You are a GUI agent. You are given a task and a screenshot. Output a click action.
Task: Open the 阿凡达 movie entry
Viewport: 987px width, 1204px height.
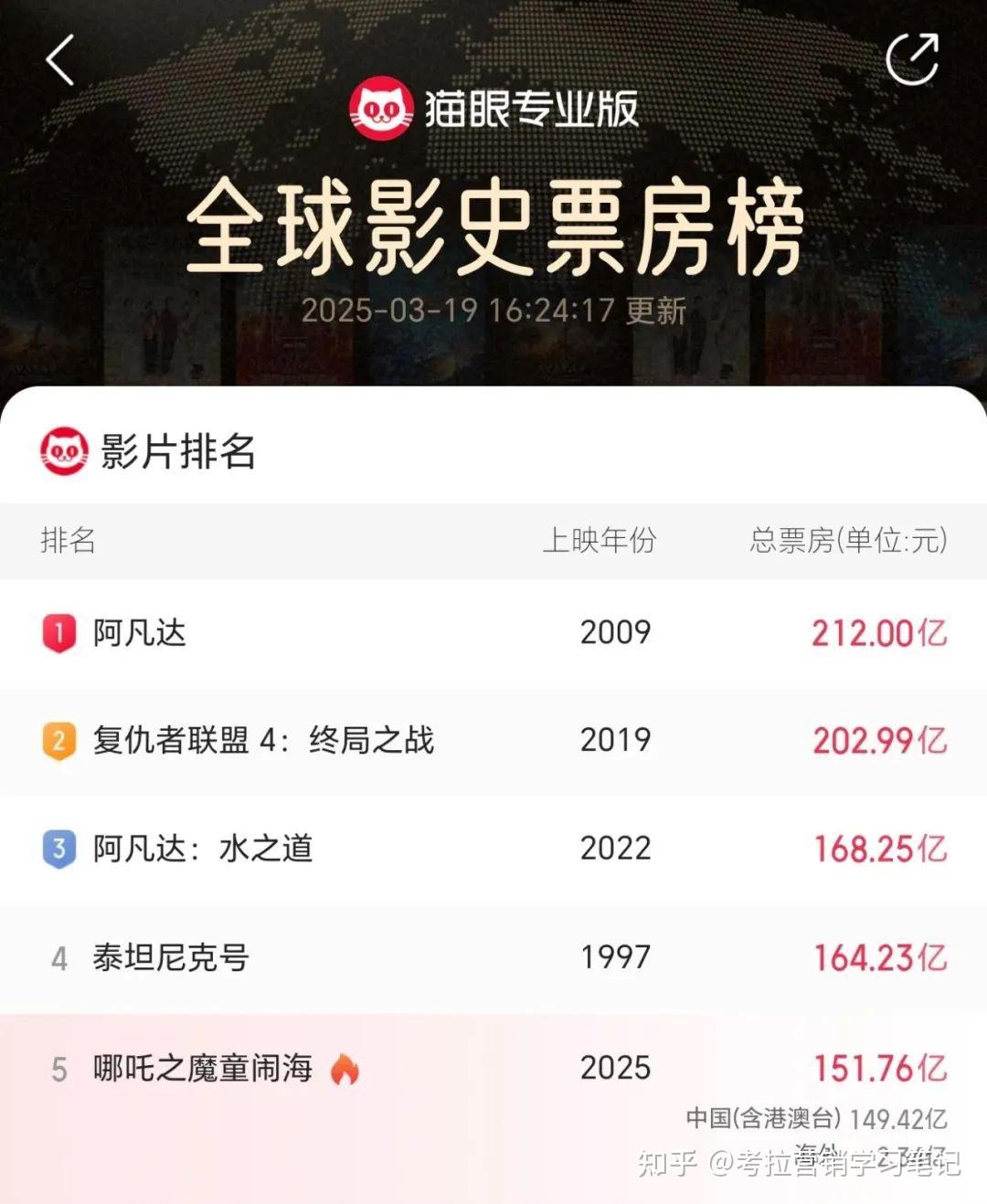tap(137, 632)
